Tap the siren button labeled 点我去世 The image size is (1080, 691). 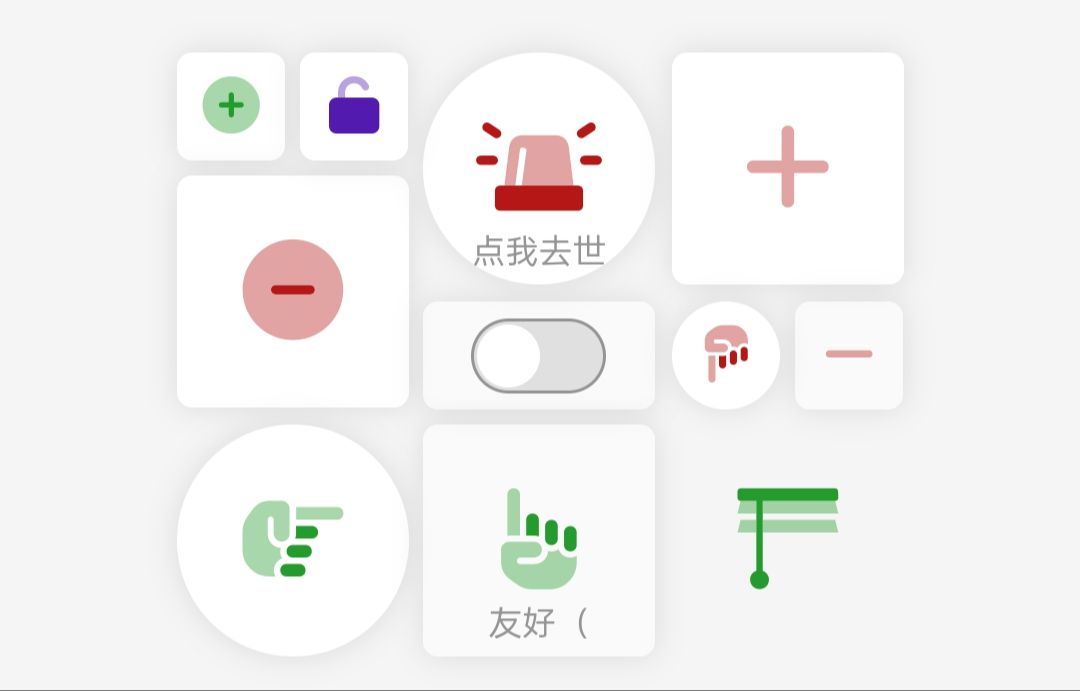coord(539,169)
